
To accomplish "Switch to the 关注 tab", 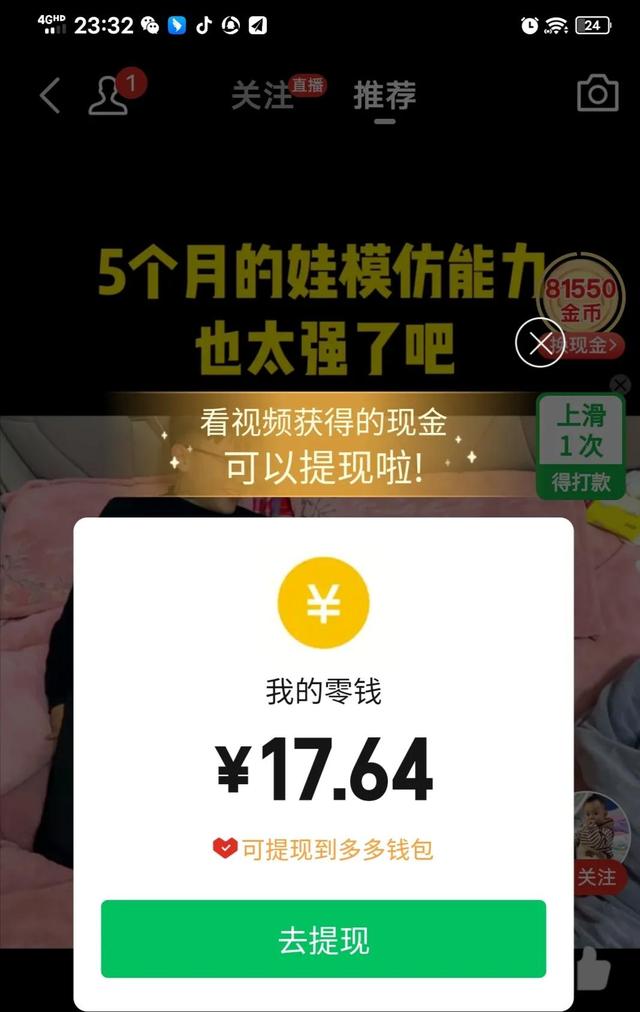I will click(x=262, y=96).
